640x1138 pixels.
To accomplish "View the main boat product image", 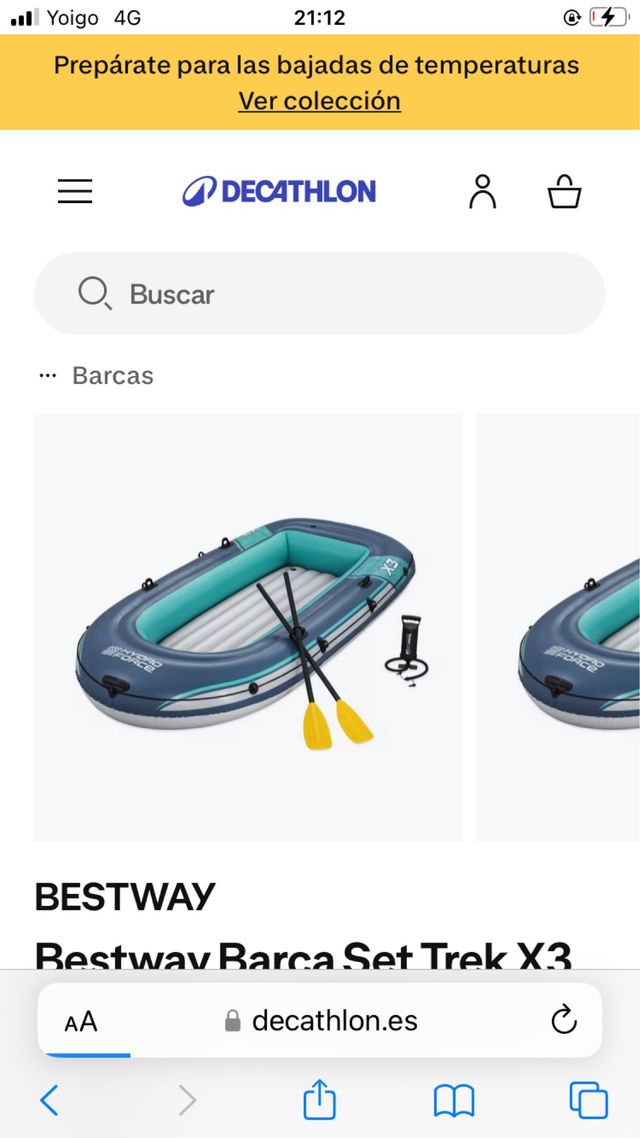I will point(248,627).
